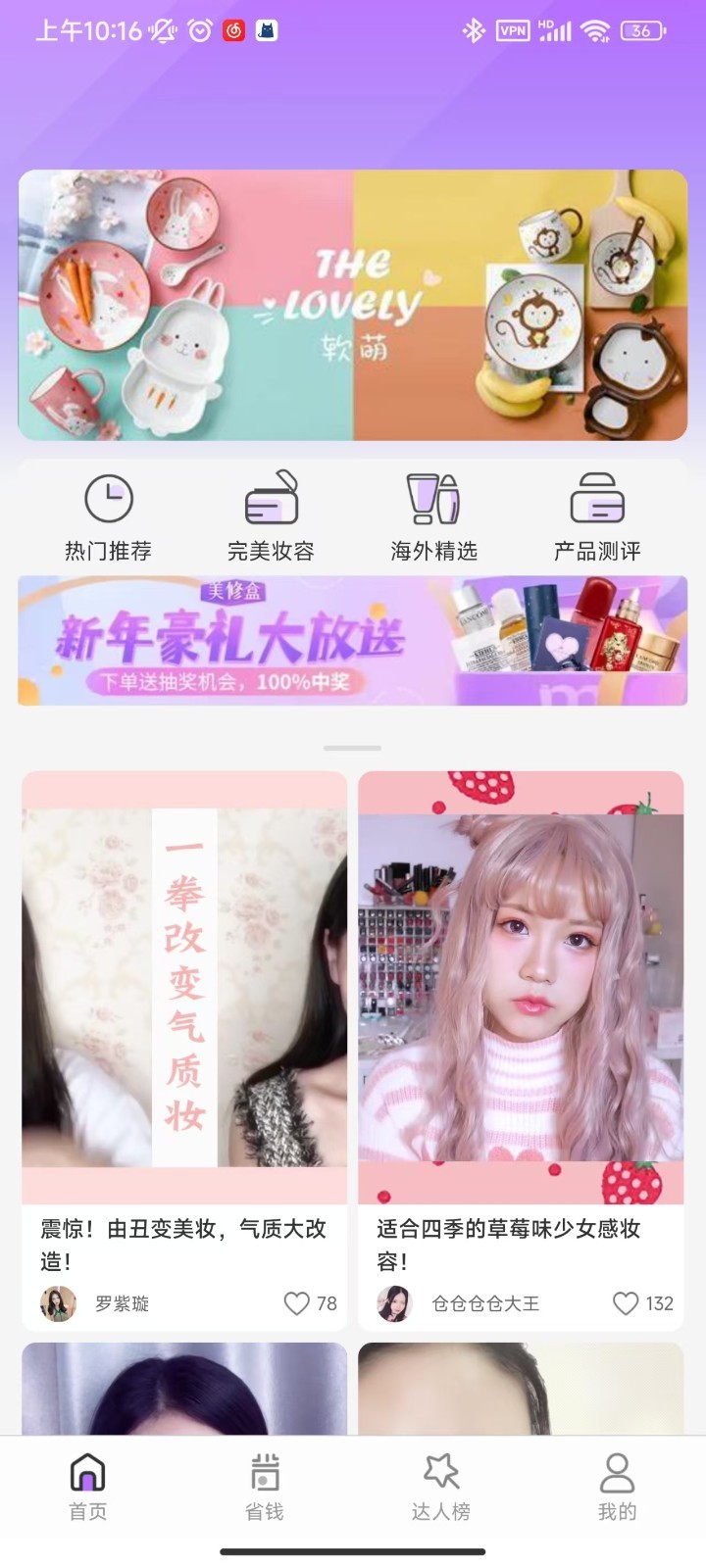
Task: Open the 达人榜 tab
Action: pos(441,1487)
